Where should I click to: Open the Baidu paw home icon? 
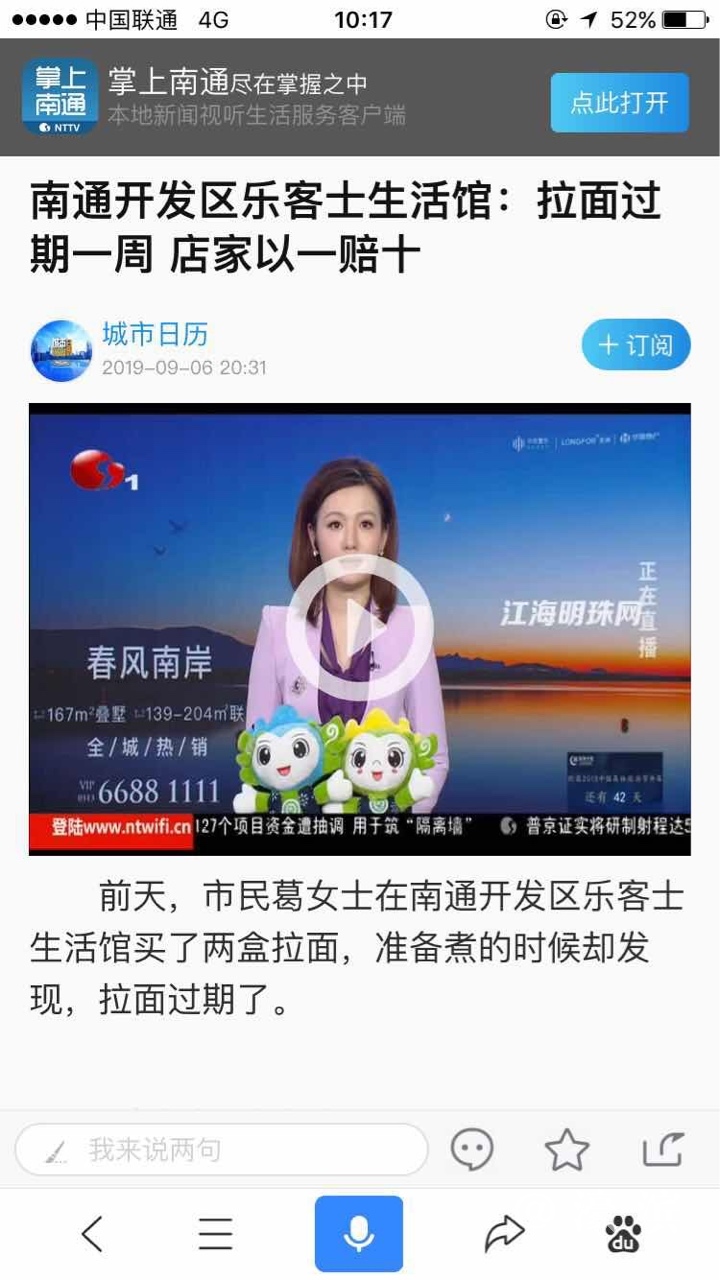coord(625,1234)
